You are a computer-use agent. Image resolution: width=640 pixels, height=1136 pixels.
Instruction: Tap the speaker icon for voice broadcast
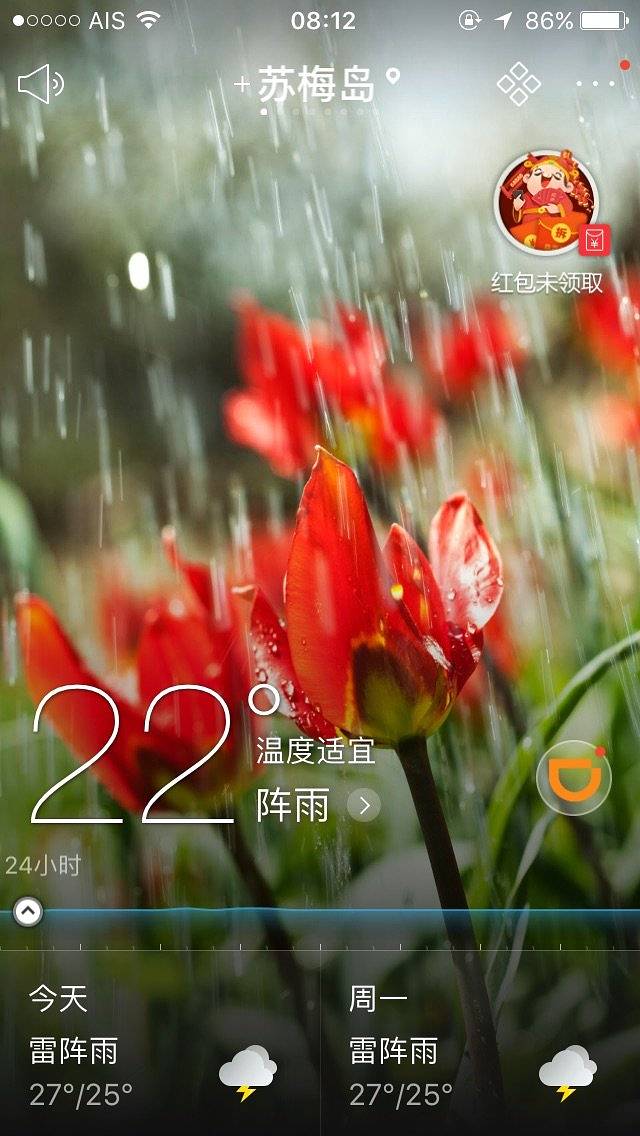(x=40, y=85)
